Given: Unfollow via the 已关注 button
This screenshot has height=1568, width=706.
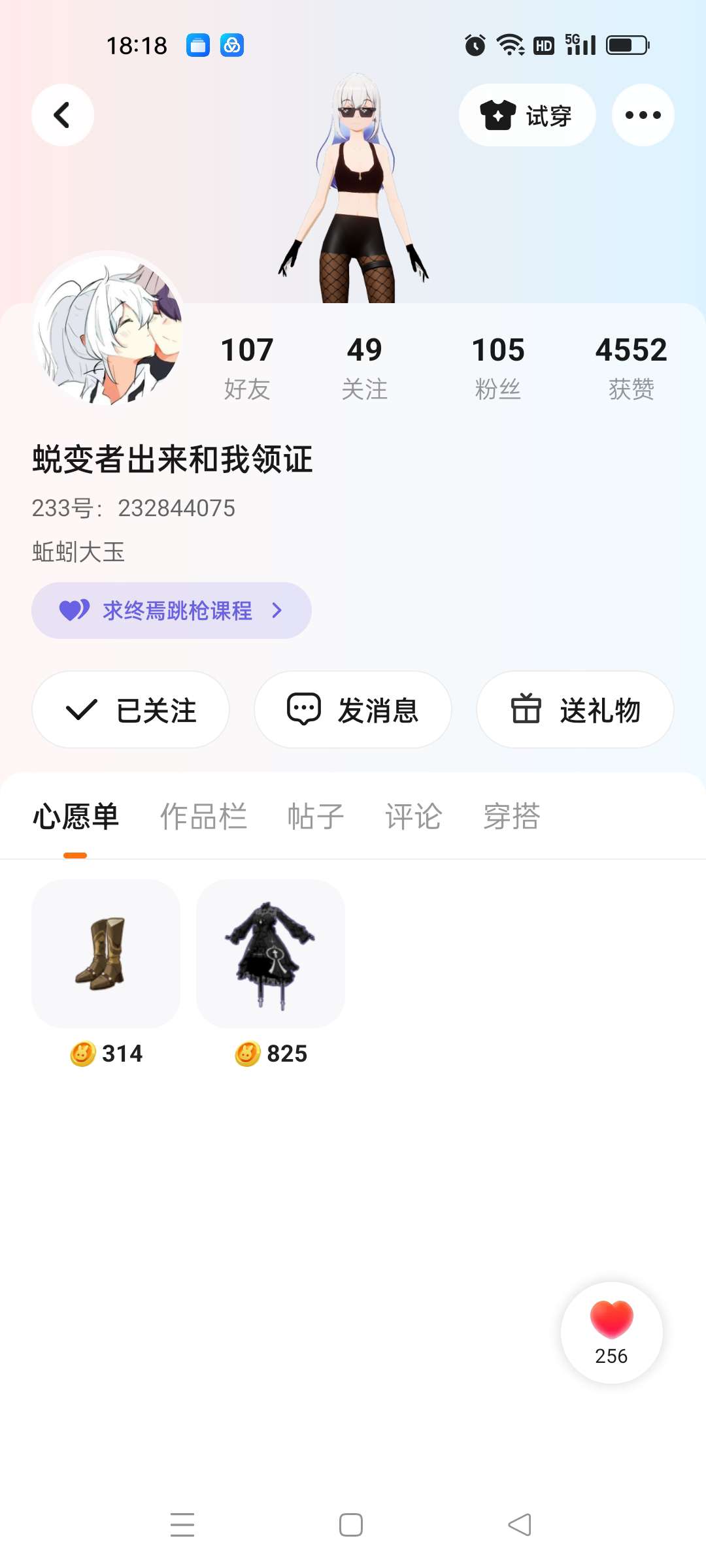Looking at the screenshot, I should click(131, 710).
